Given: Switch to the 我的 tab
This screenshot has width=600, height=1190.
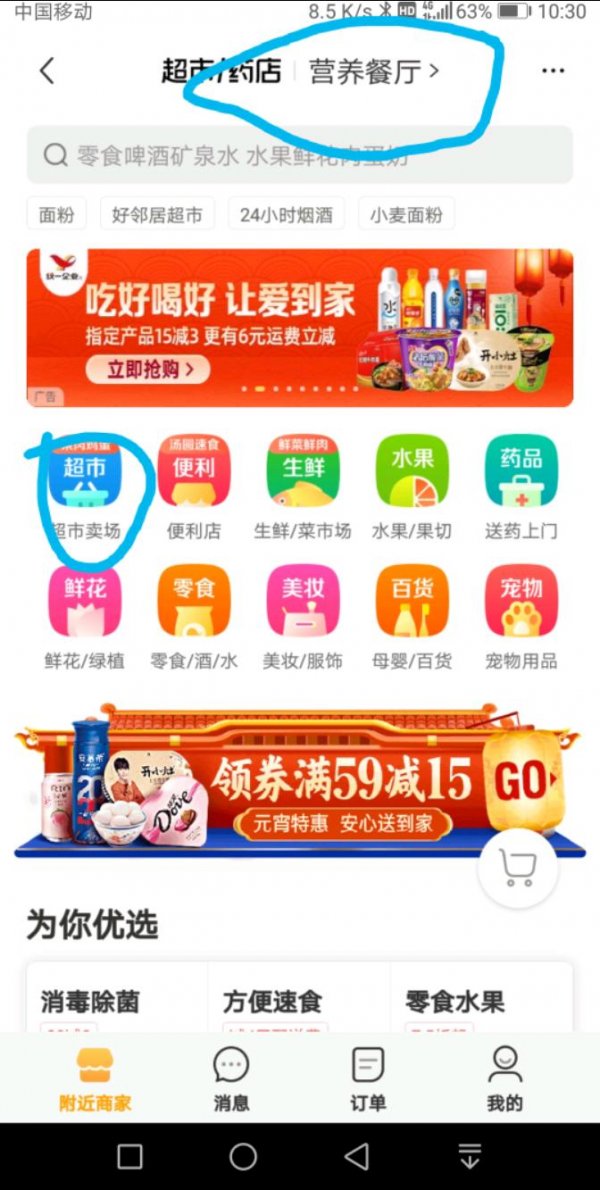Looking at the screenshot, I should pyautogui.click(x=505, y=1079).
